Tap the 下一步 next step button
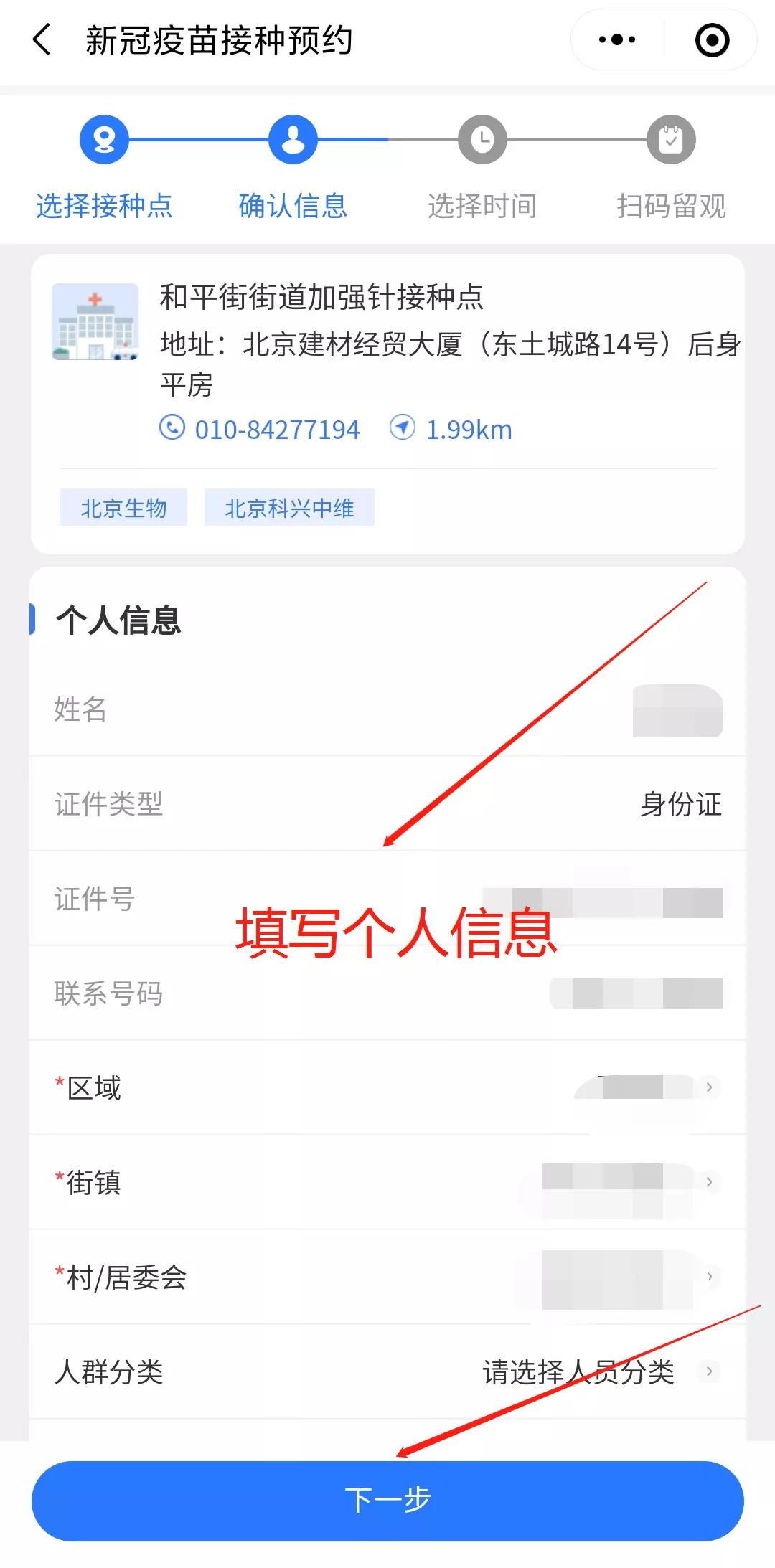Screen dimensions: 775x1568 (x=387, y=1501)
